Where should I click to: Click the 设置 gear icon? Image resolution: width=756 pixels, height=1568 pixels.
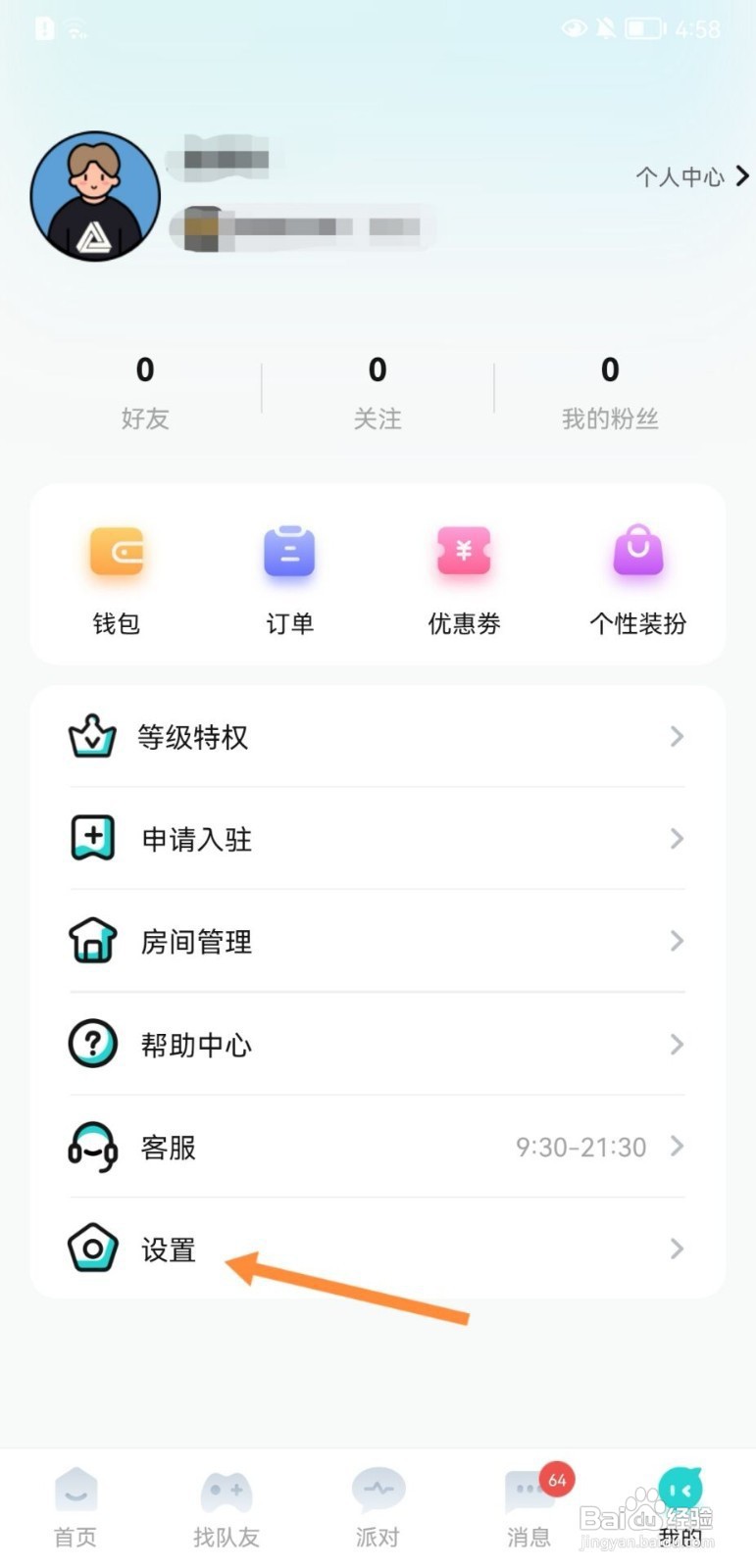91,1249
